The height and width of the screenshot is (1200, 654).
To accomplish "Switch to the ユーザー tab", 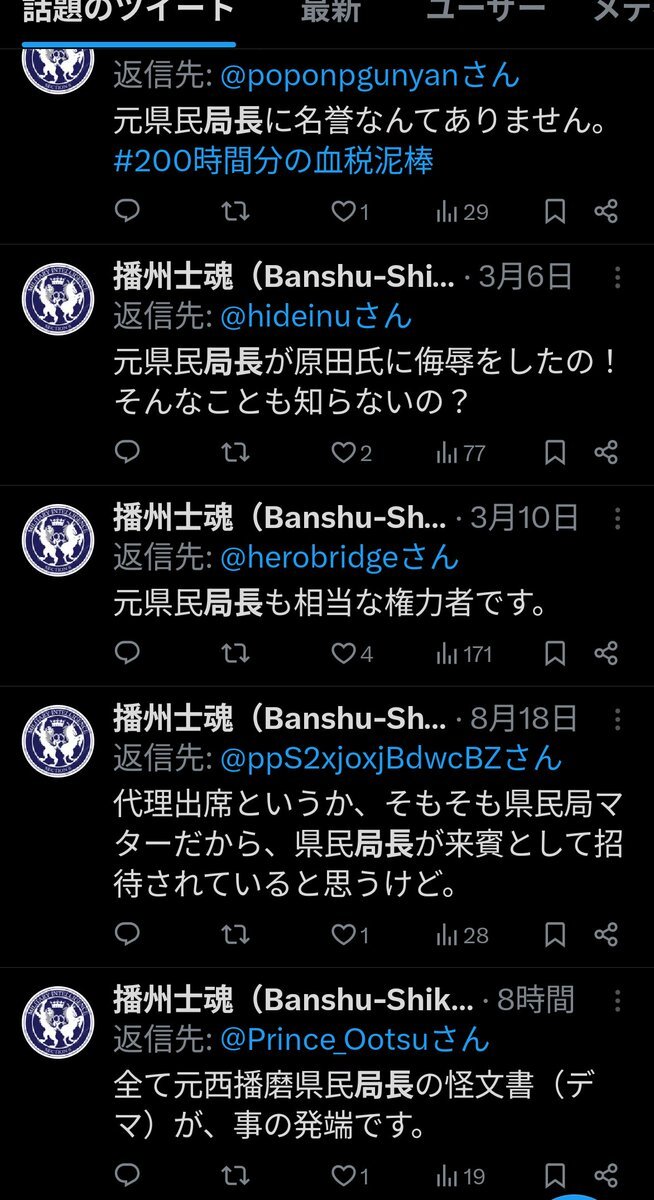I will tap(486, 12).
